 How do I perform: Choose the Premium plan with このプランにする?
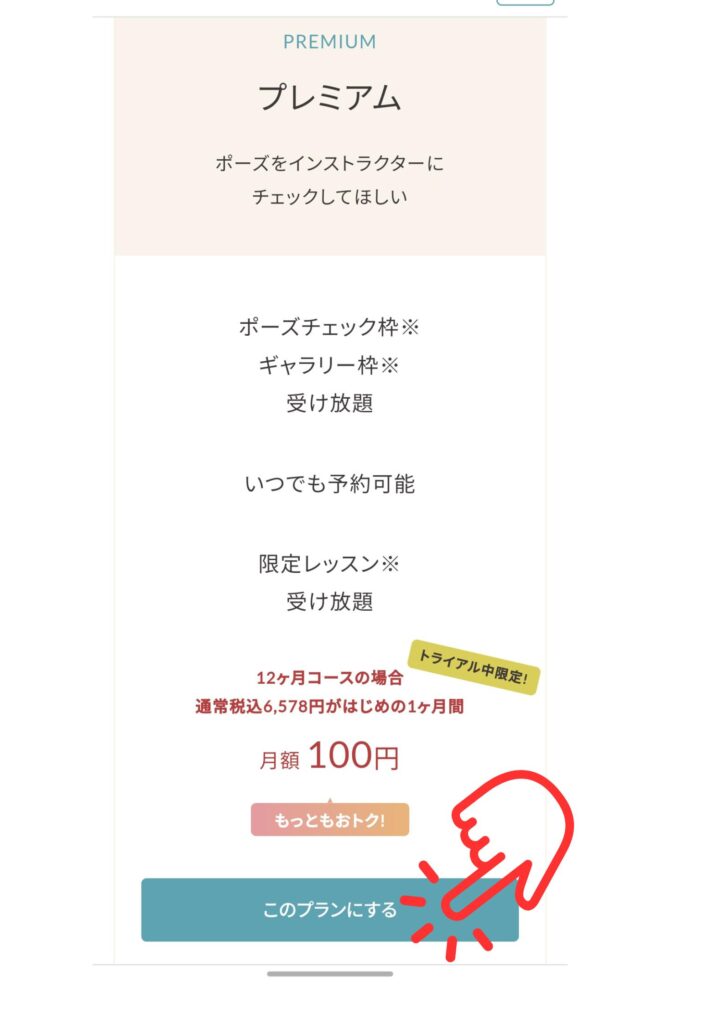click(329, 910)
